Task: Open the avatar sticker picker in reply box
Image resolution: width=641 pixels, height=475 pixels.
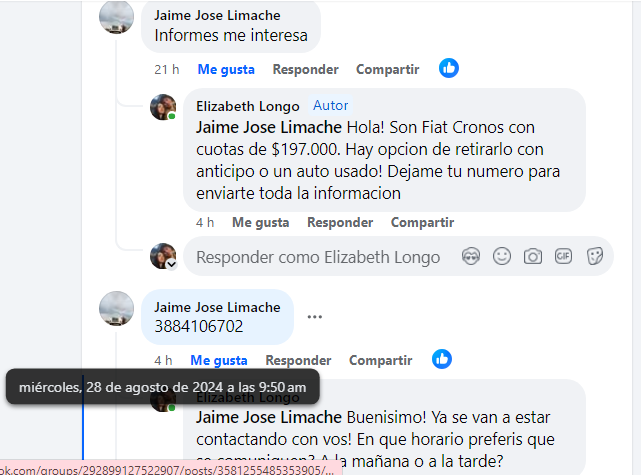Action: point(471,257)
